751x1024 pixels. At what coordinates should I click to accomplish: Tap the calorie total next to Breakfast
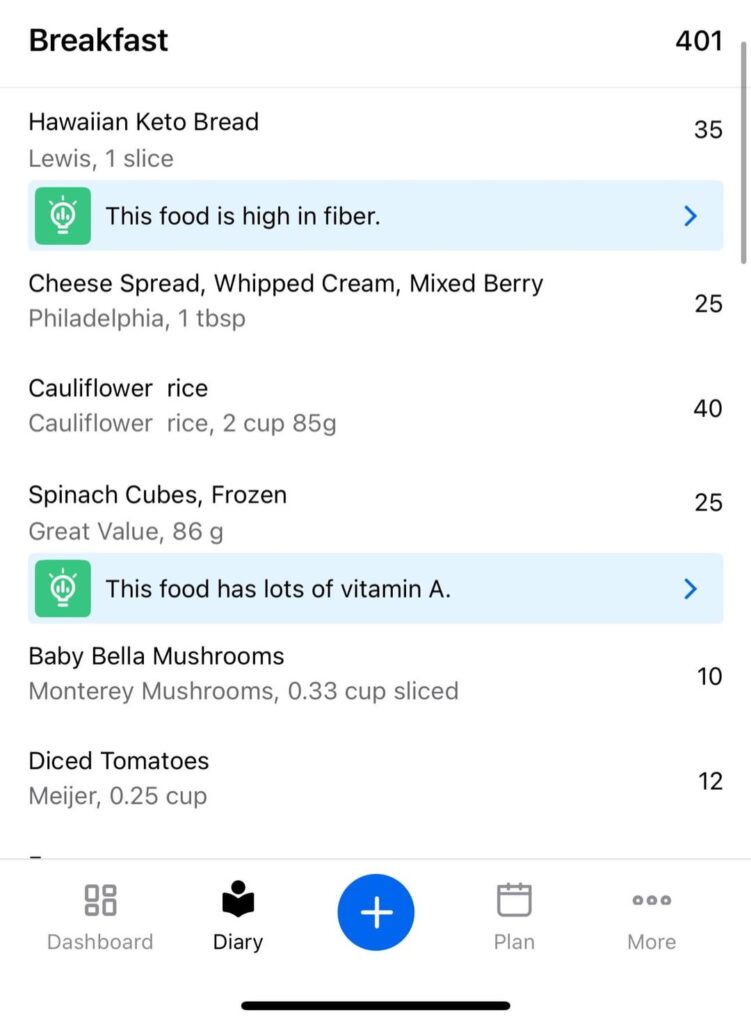[x=699, y=41]
